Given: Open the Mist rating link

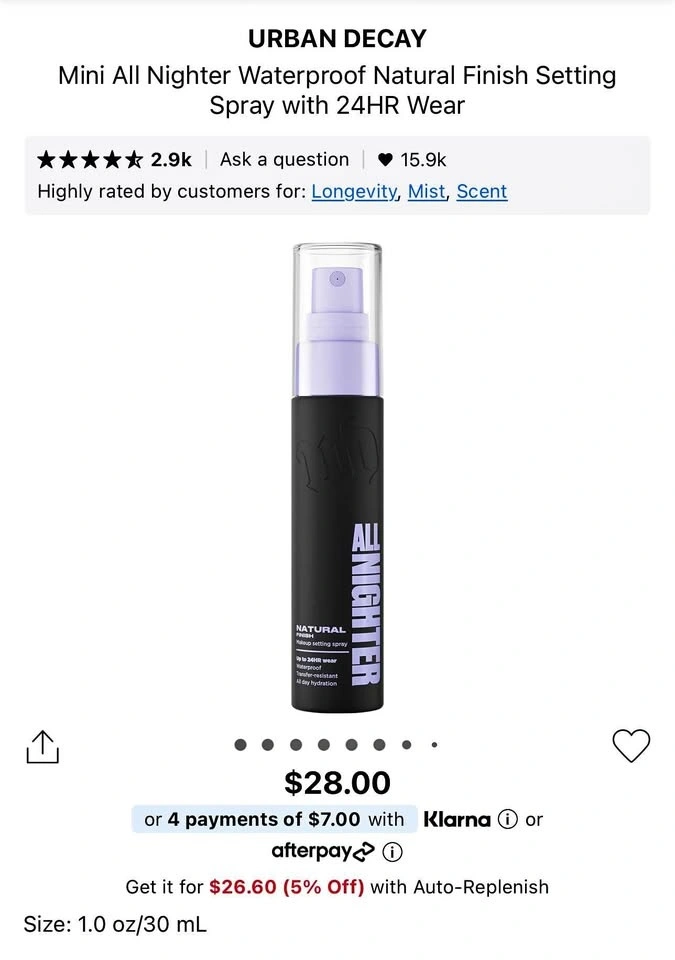Looking at the screenshot, I should [x=426, y=191].
